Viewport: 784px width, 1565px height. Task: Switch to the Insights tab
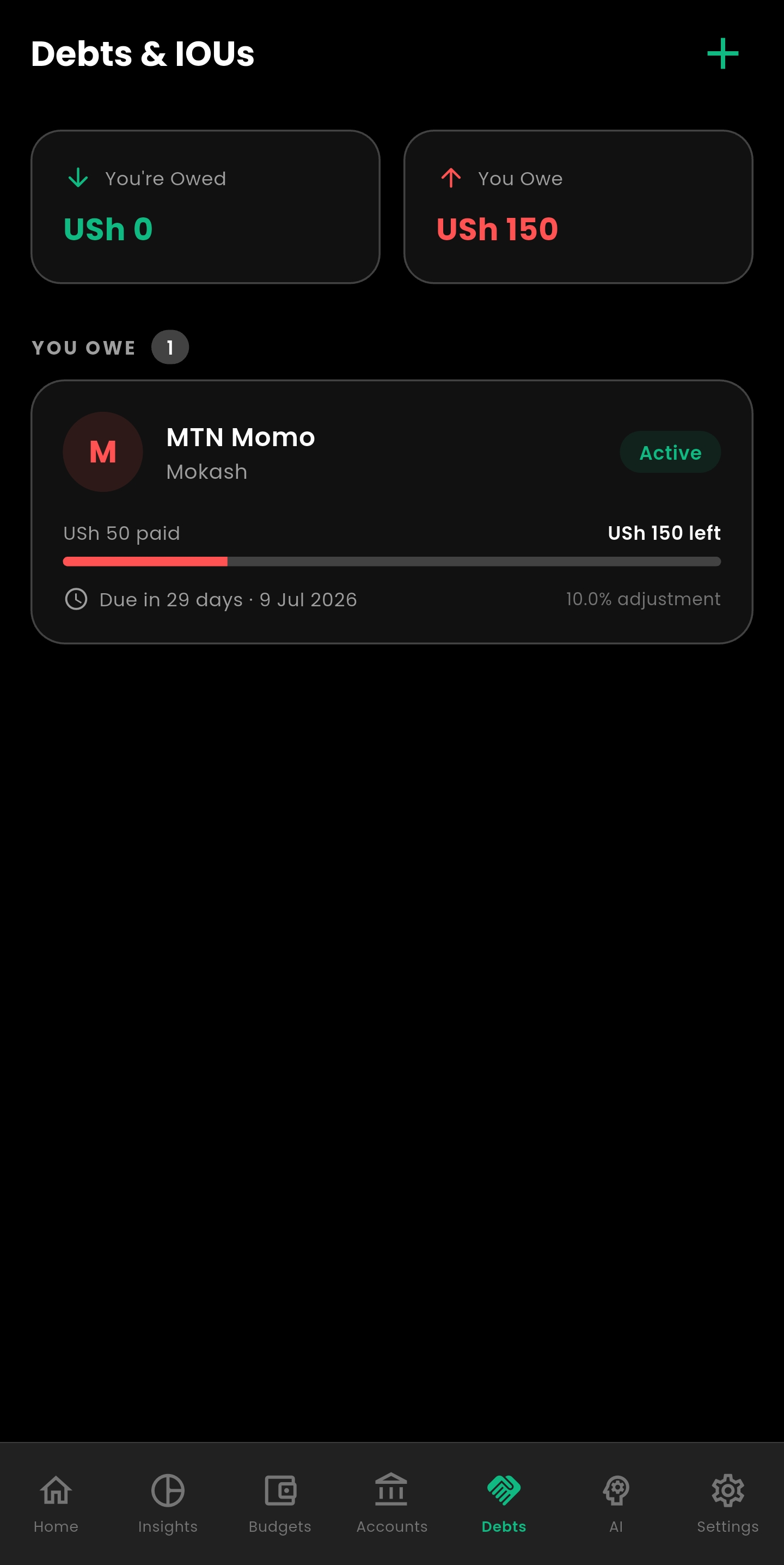(x=168, y=1503)
